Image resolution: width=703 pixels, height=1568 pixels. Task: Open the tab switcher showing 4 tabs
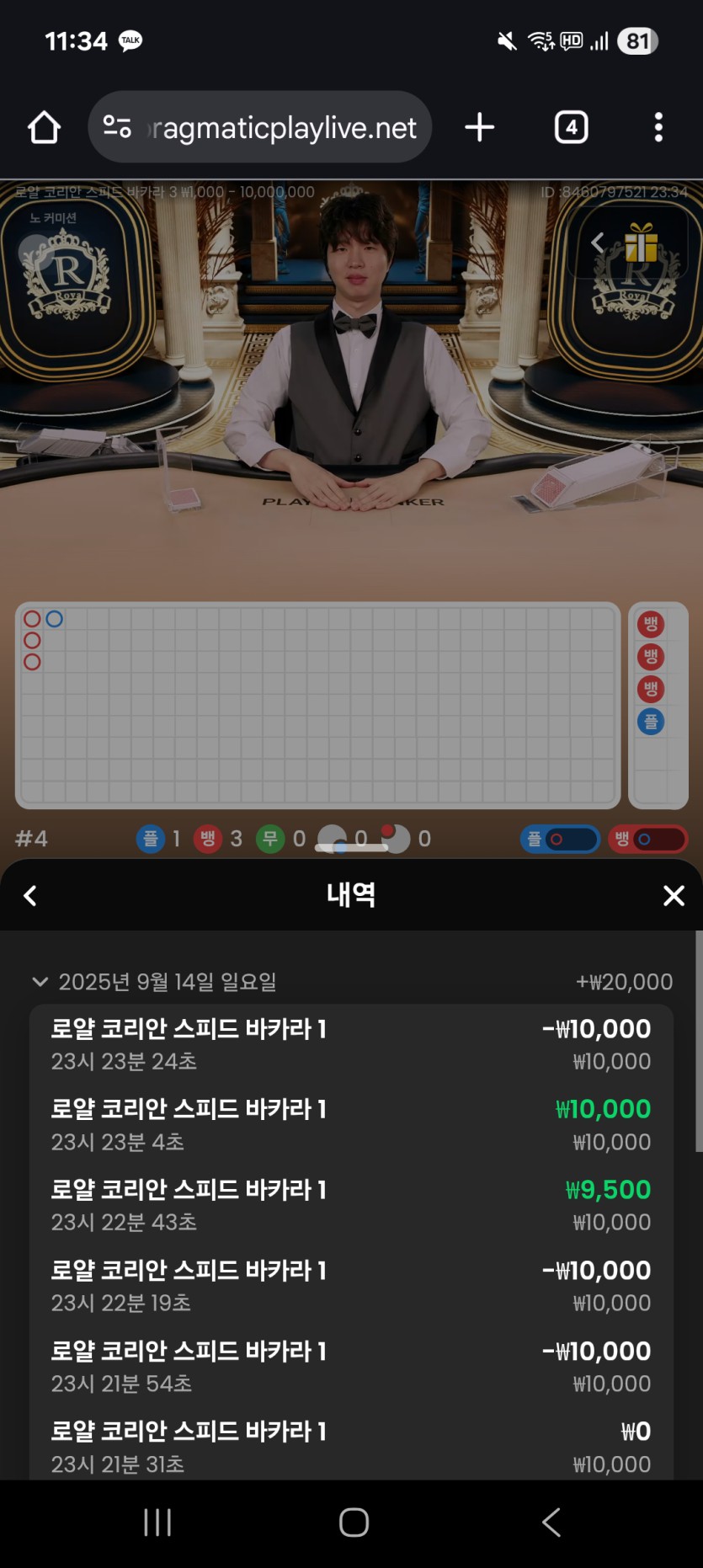571,128
